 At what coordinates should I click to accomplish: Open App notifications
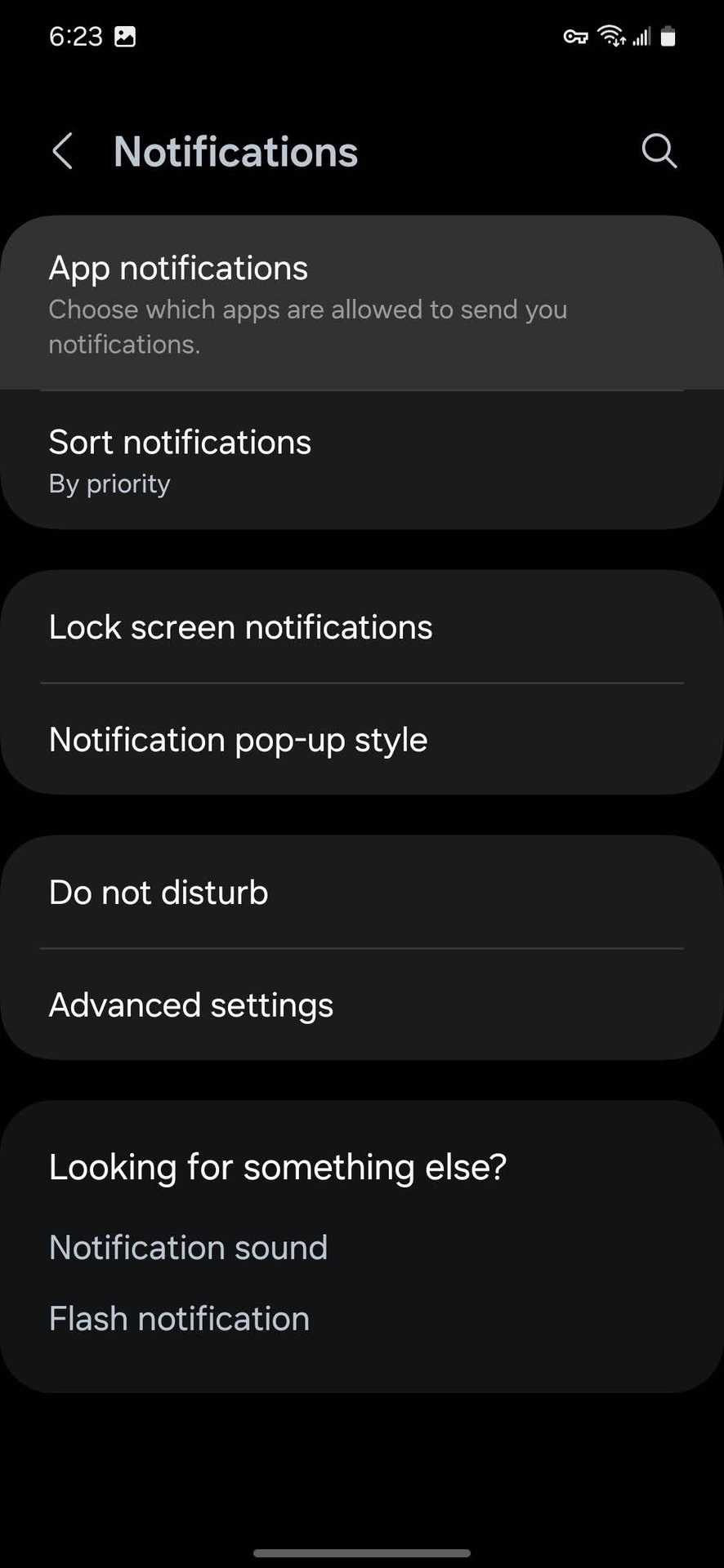click(x=361, y=303)
